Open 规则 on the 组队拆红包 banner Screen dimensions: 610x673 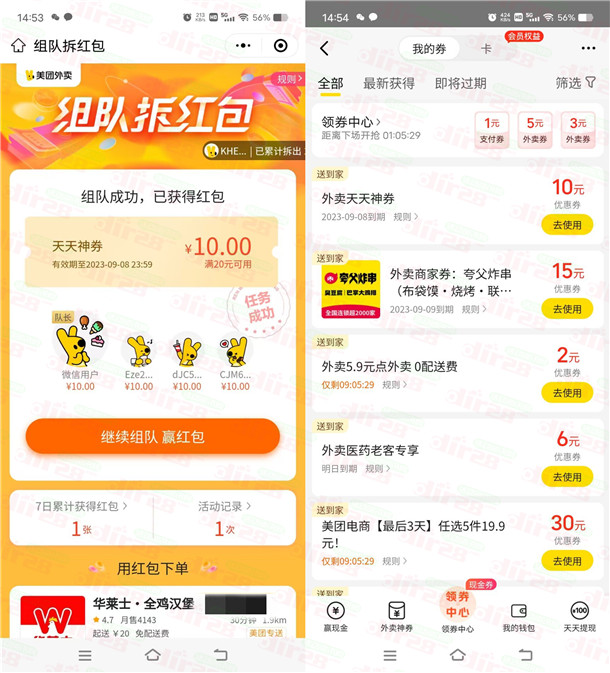(x=288, y=79)
